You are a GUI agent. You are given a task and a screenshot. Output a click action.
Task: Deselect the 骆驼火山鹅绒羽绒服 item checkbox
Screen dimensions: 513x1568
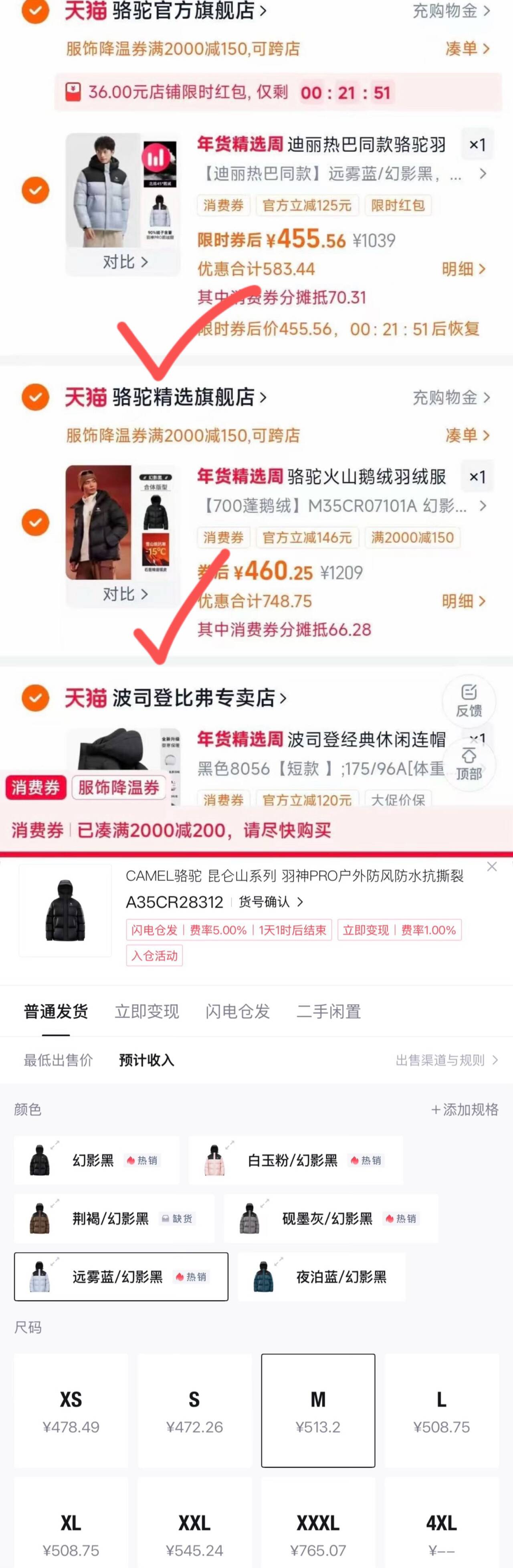(35, 522)
